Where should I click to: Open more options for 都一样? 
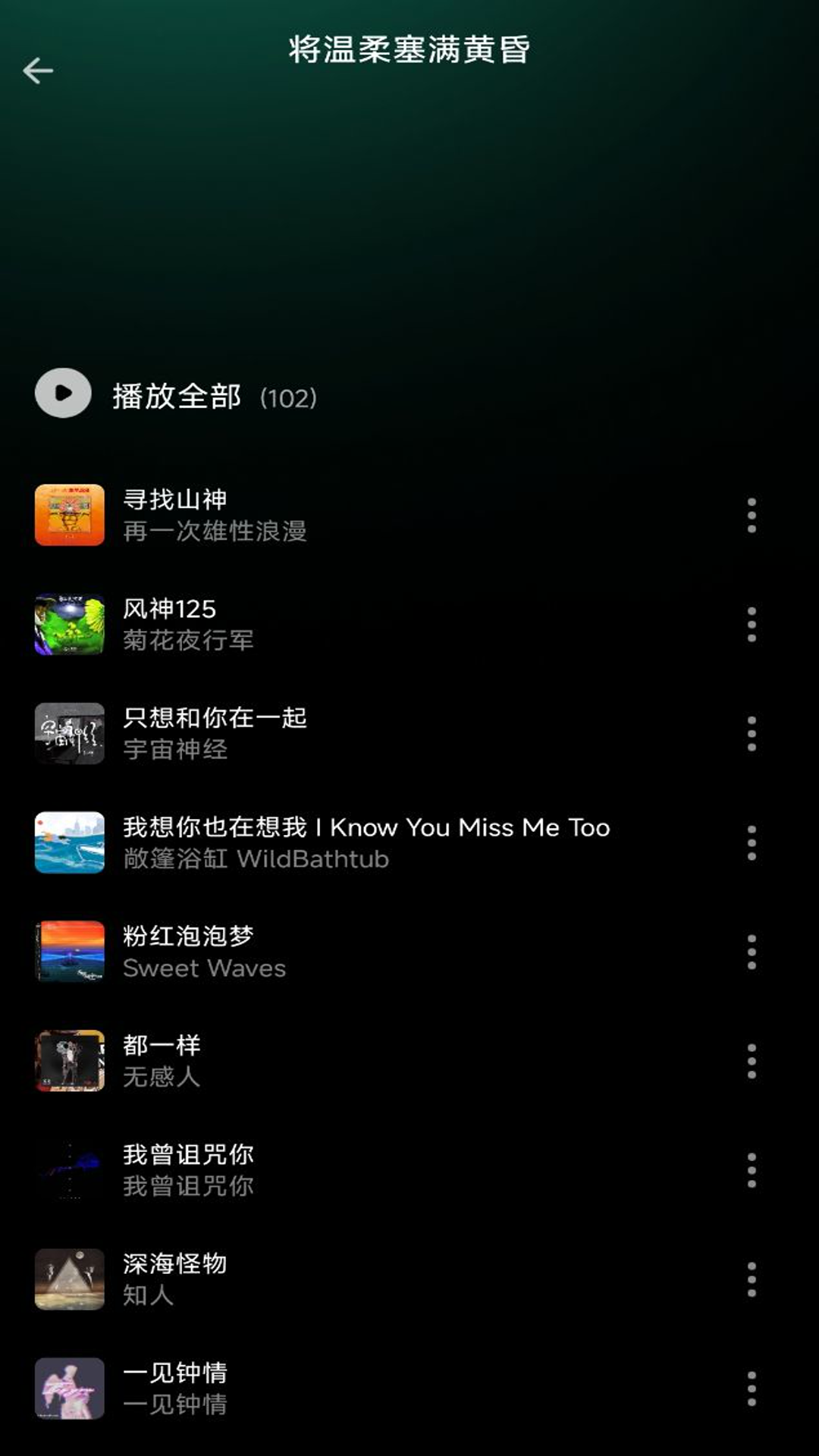(x=752, y=1062)
